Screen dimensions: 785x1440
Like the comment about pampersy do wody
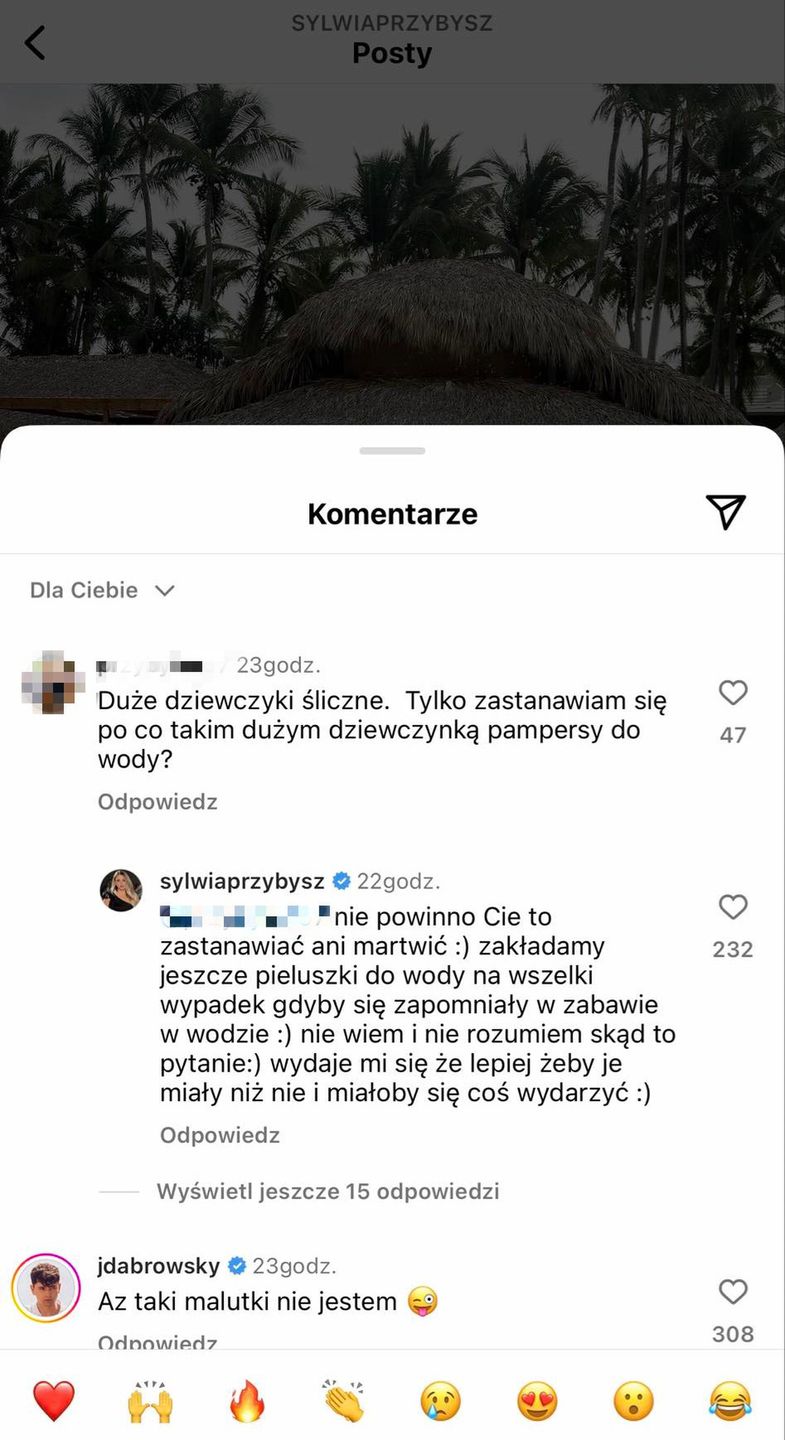point(733,692)
